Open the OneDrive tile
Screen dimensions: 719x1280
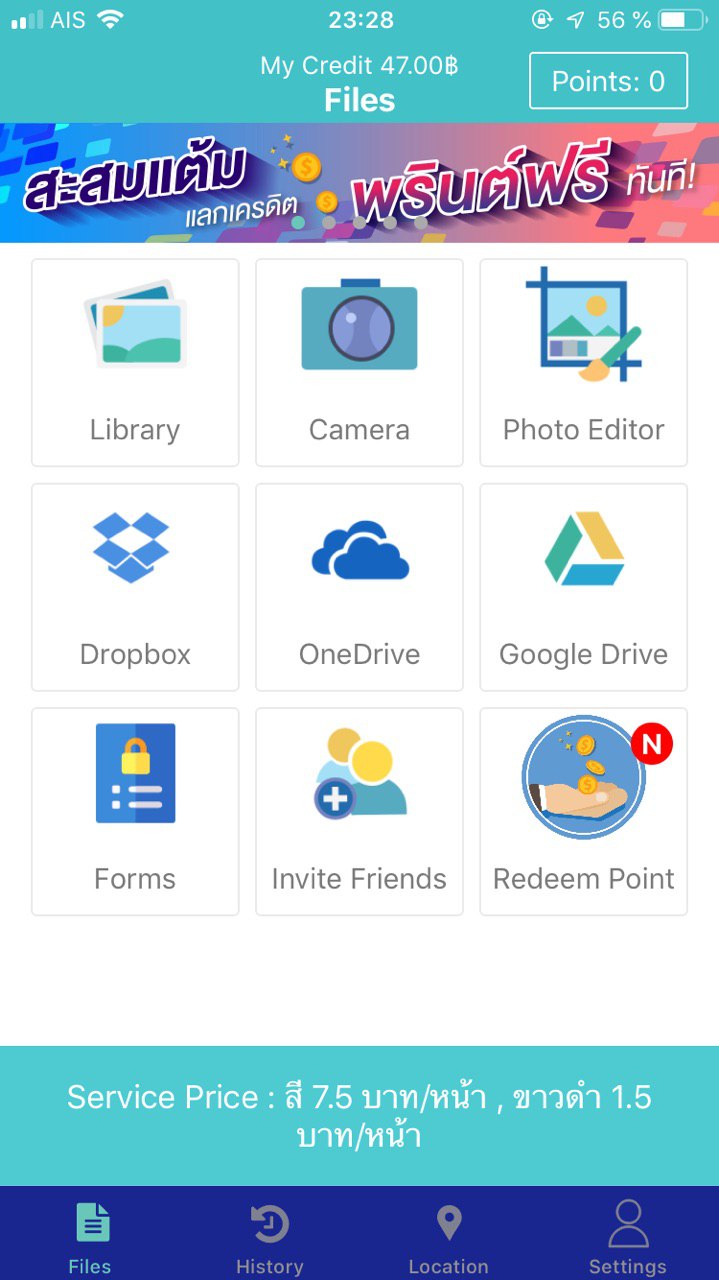[359, 587]
